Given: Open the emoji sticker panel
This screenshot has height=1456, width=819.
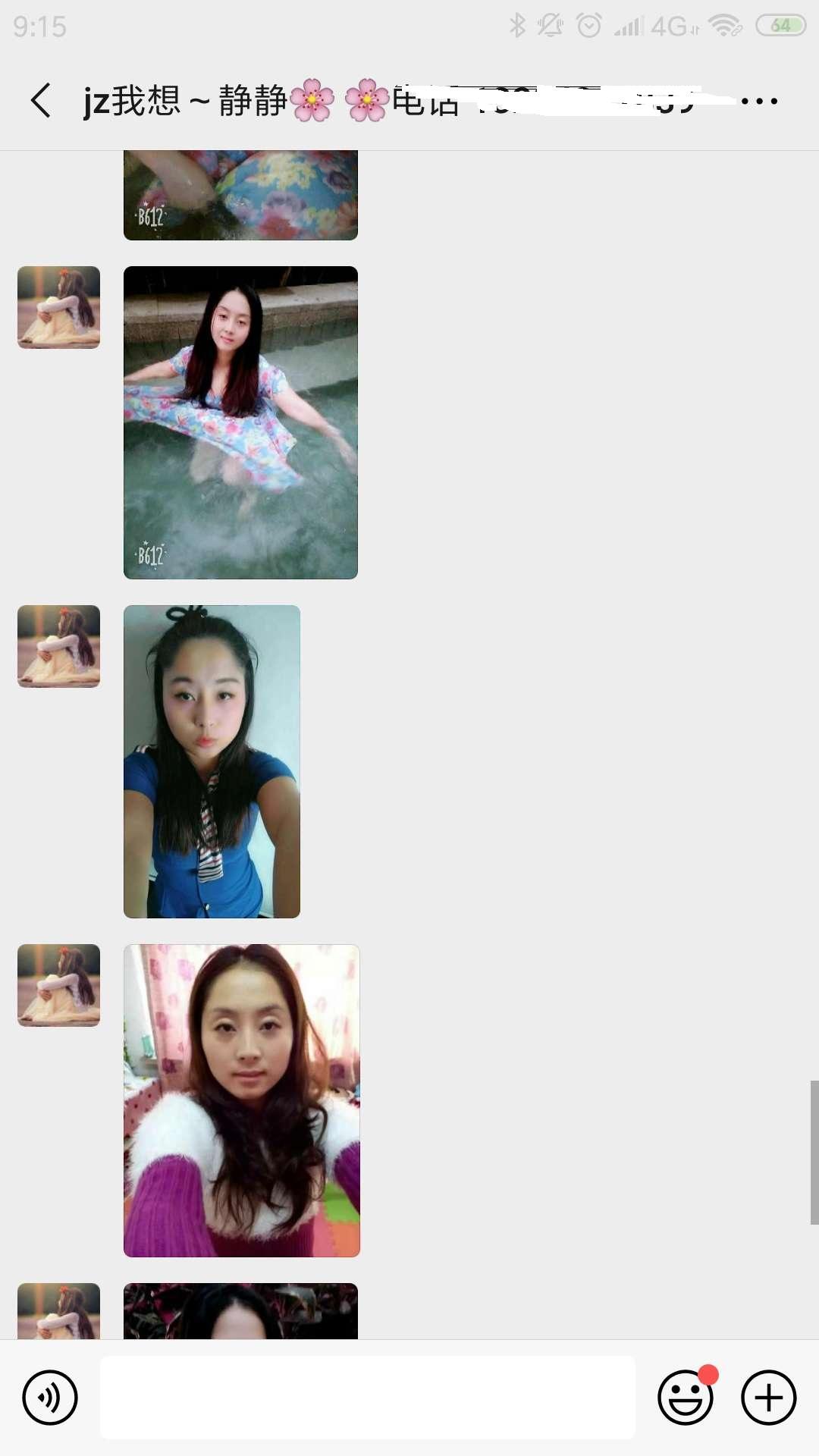Looking at the screenshot, I should (686, 1398).
